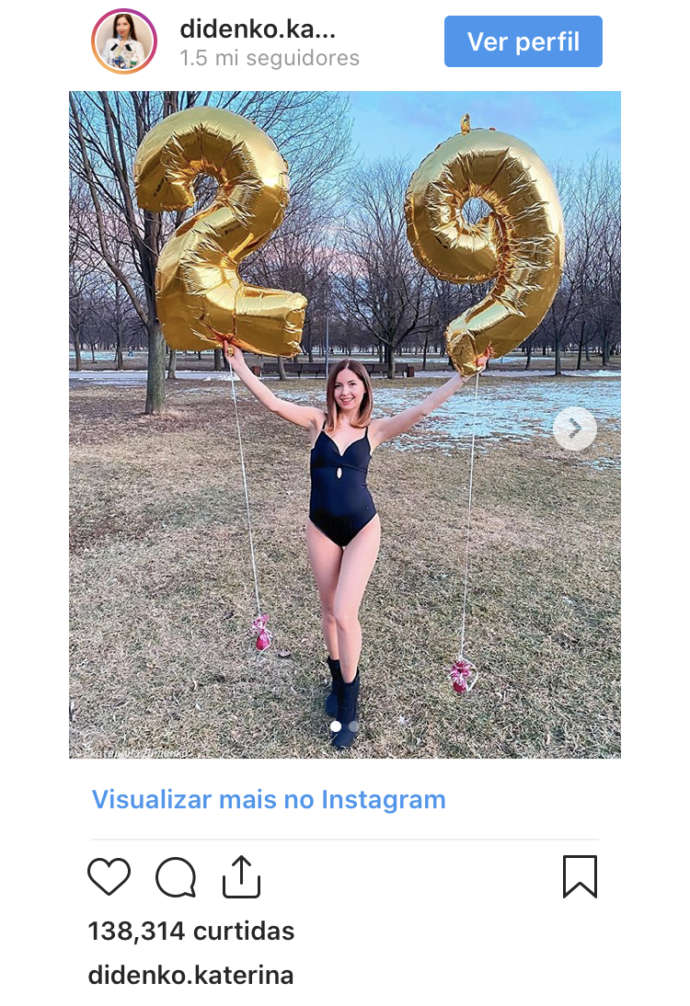This screenshot has height=1006, width=690.
Task: Tap the Ver perfil button
Action: (x=523, y=41)
